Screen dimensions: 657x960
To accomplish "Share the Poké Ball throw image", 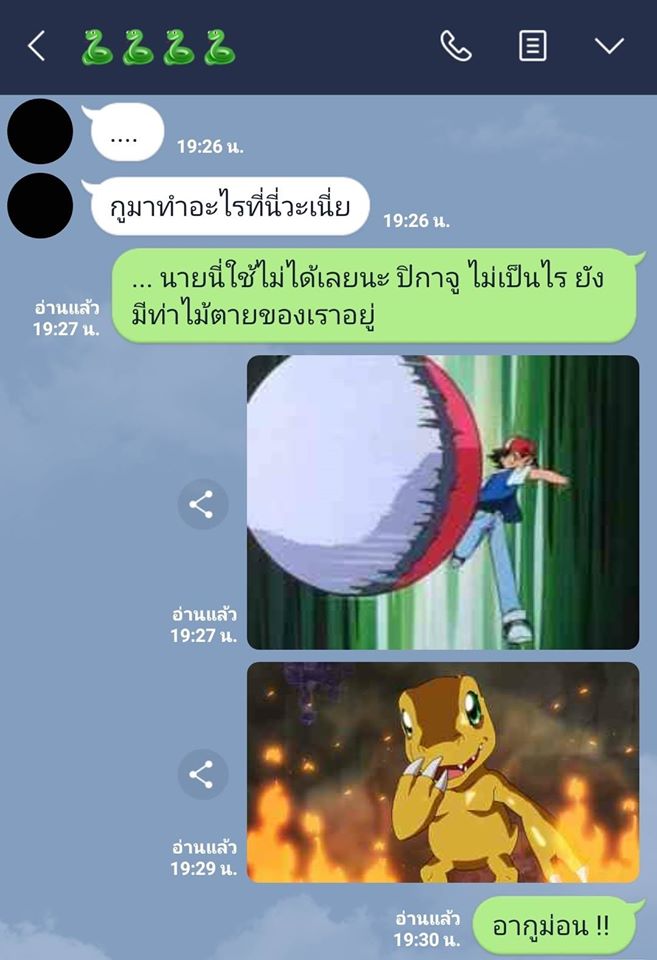I will click(202, 505).
